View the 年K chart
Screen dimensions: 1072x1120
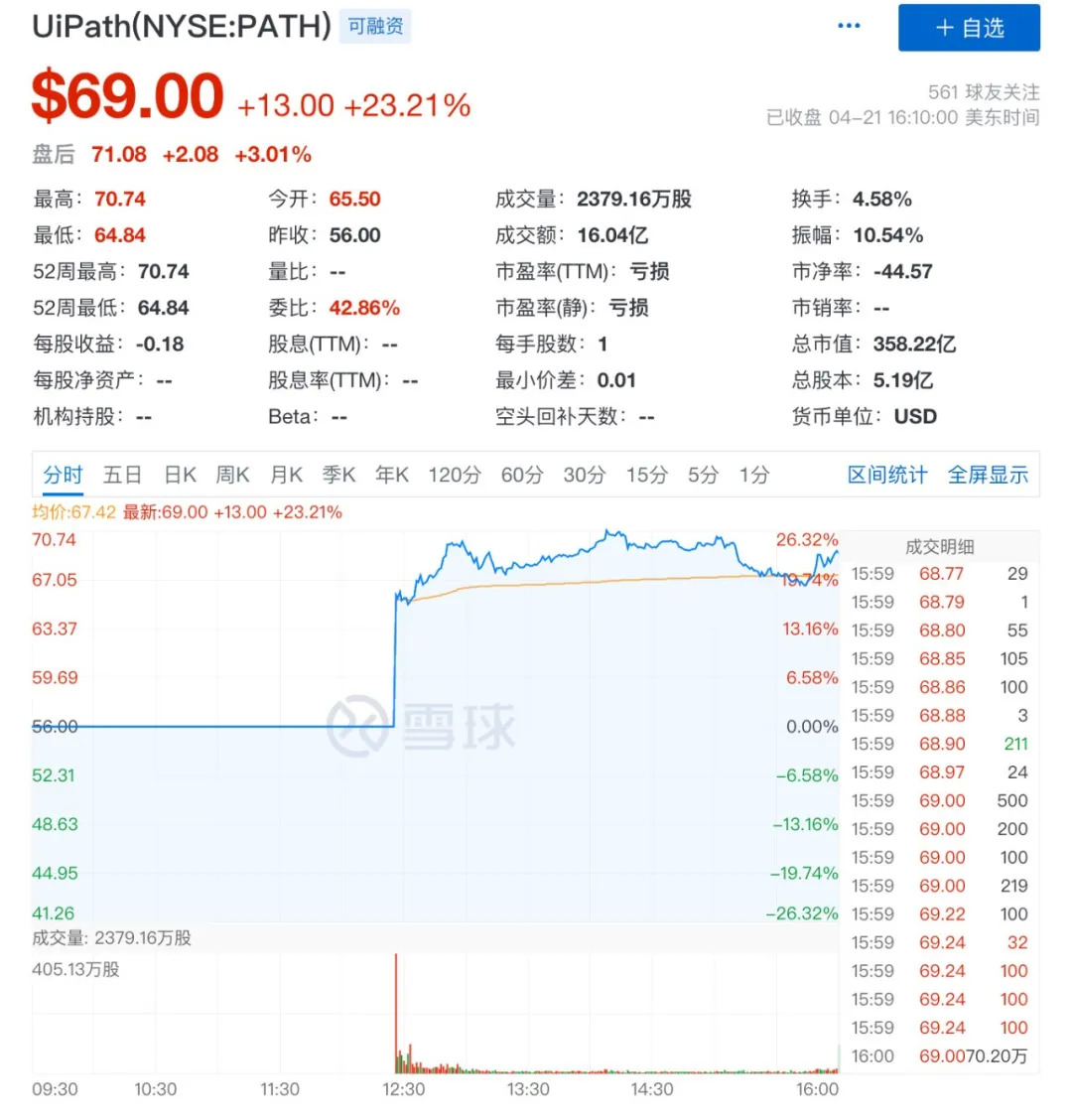click(391, 475)
